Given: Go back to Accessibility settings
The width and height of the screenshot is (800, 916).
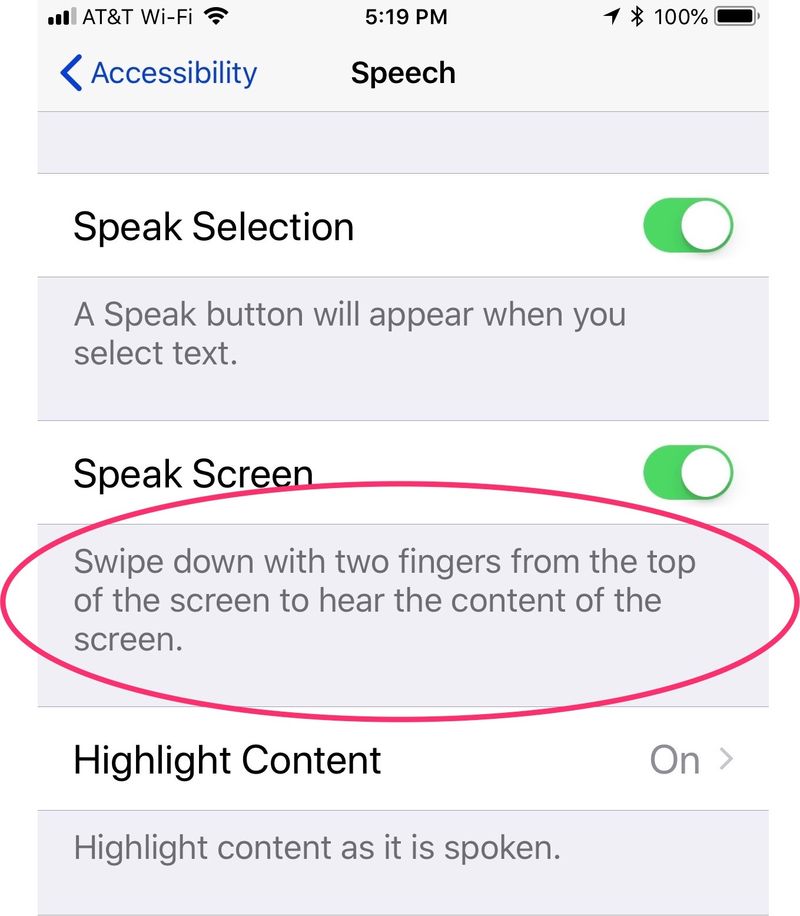Looking at the screenshot, I should (158, 73).
